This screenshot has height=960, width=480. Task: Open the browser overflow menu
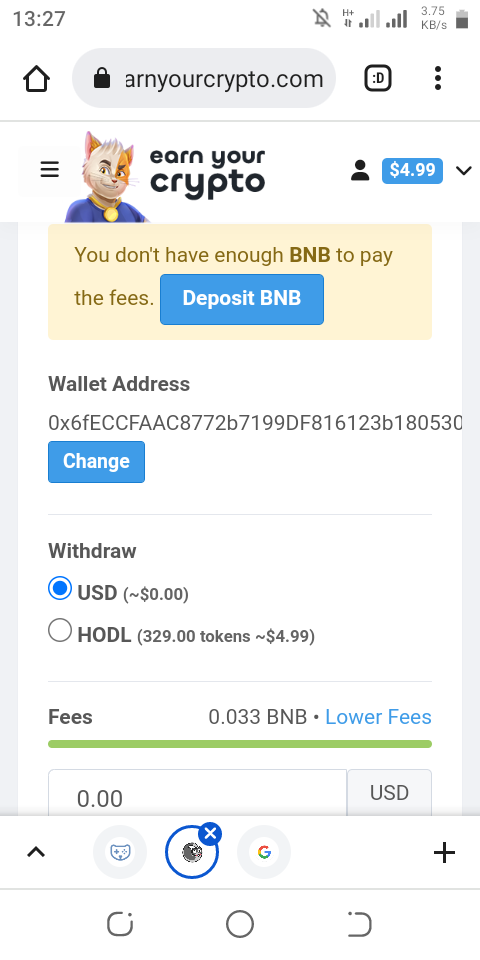(437, 78)
